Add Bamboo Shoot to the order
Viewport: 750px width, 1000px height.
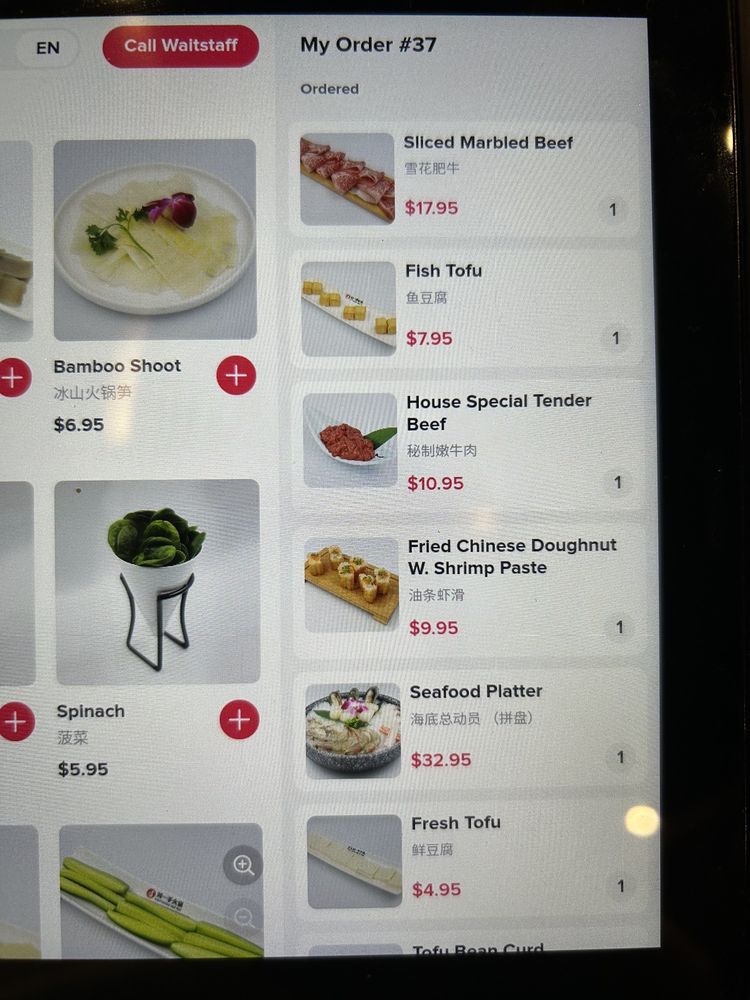pos(236,375)
